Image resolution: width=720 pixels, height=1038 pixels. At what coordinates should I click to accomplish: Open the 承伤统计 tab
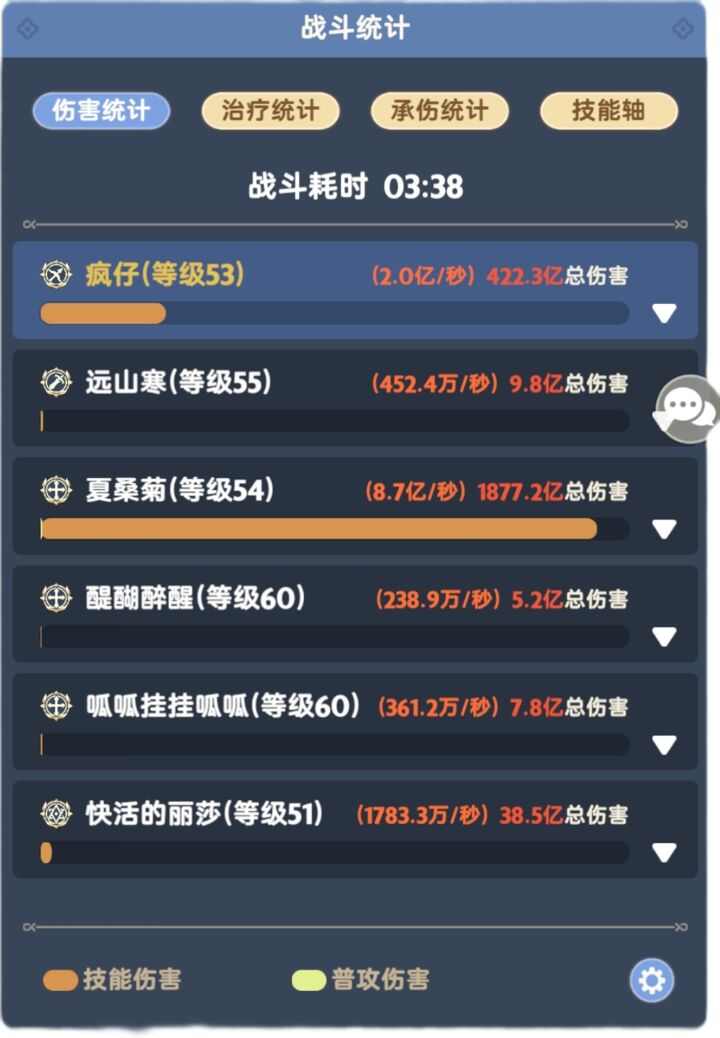tap(439, 111)
